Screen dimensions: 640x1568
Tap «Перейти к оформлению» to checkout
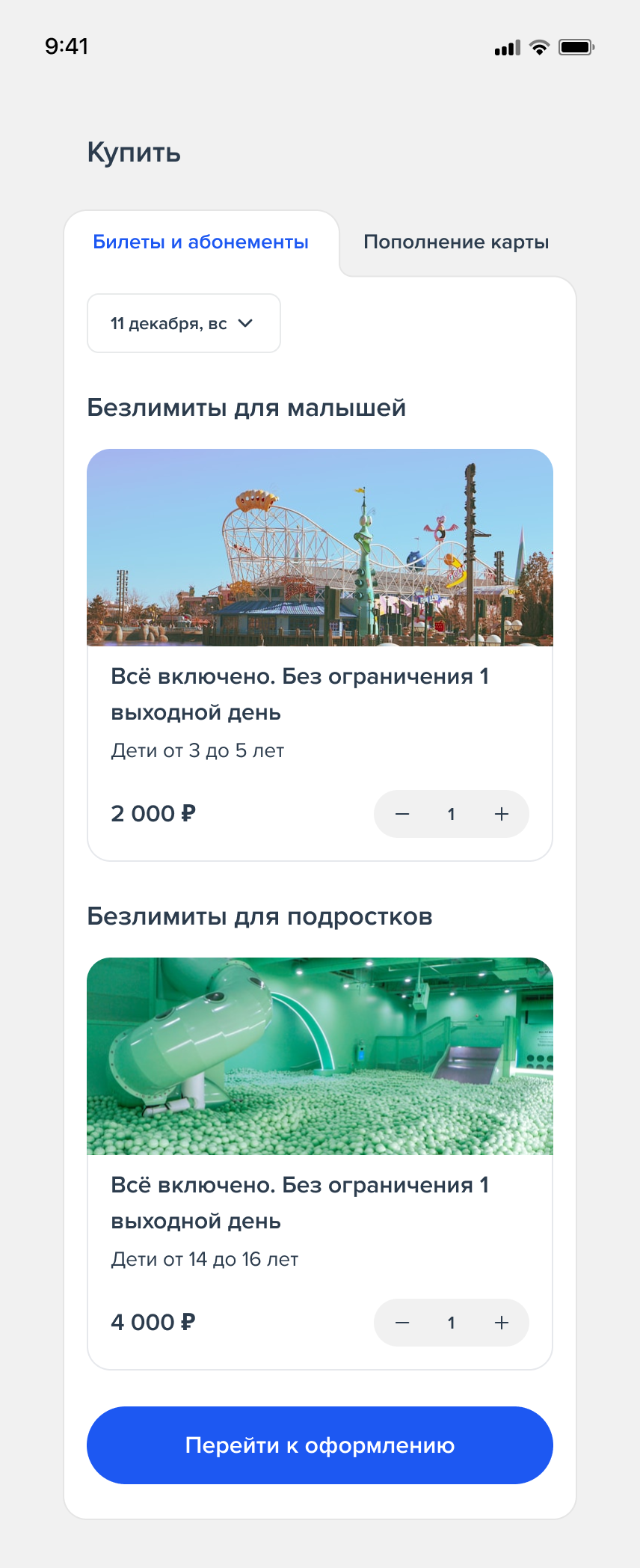pyautogui.click(x=320, y=1445)
